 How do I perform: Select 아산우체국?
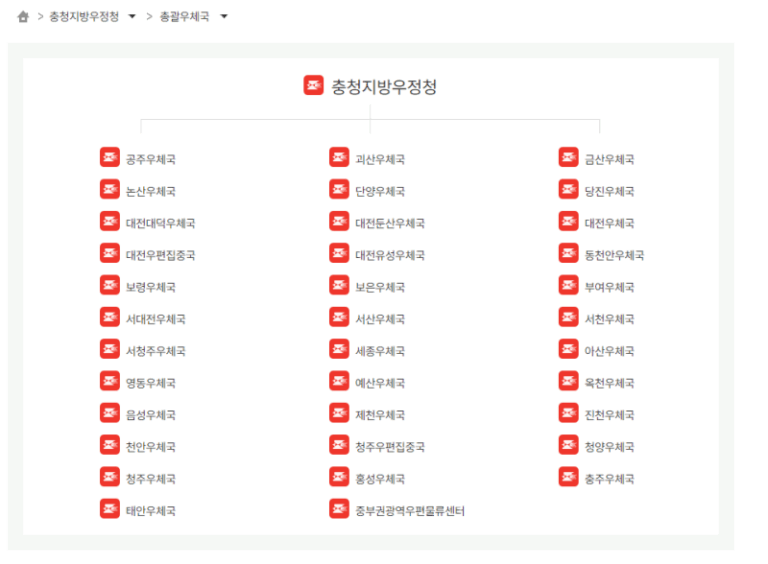(x=608, y=351)
